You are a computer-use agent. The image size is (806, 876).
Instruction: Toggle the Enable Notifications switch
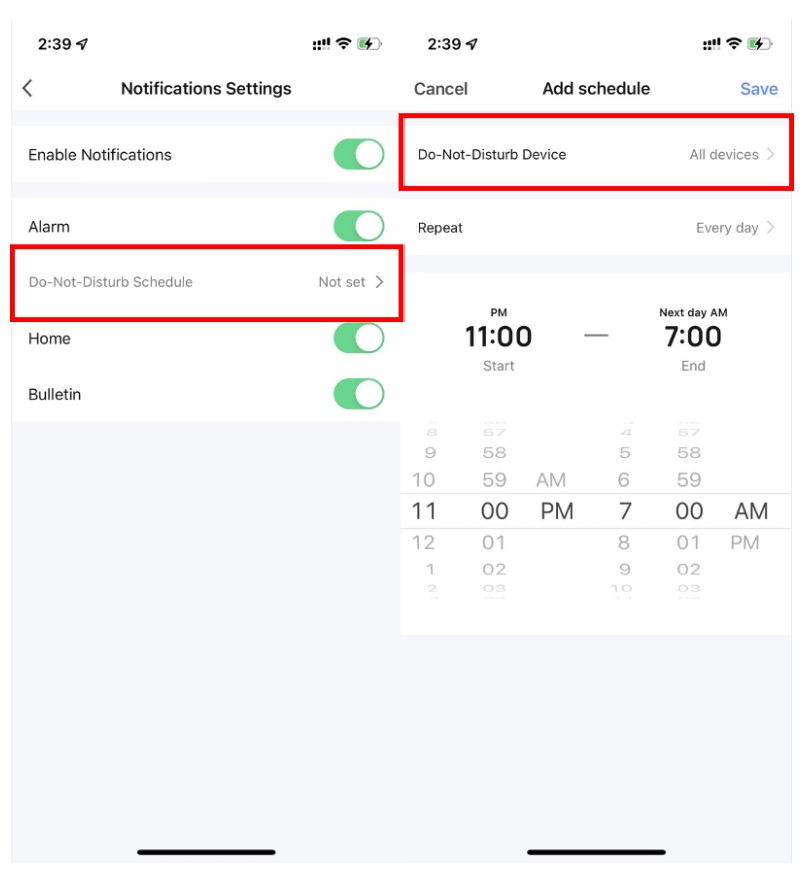(358, 155)
